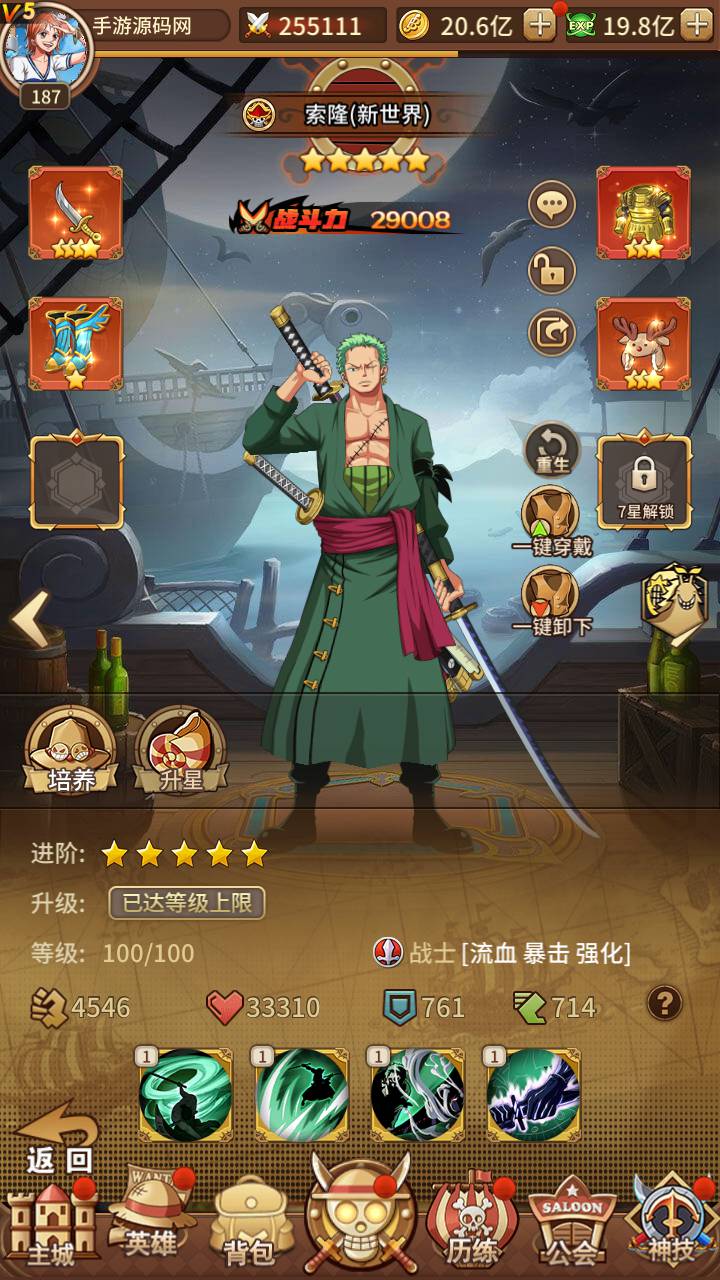The width and height of the screenshot is (720, 1280).
Task: Toggle the hero lock icon
Action: (552, 269)
